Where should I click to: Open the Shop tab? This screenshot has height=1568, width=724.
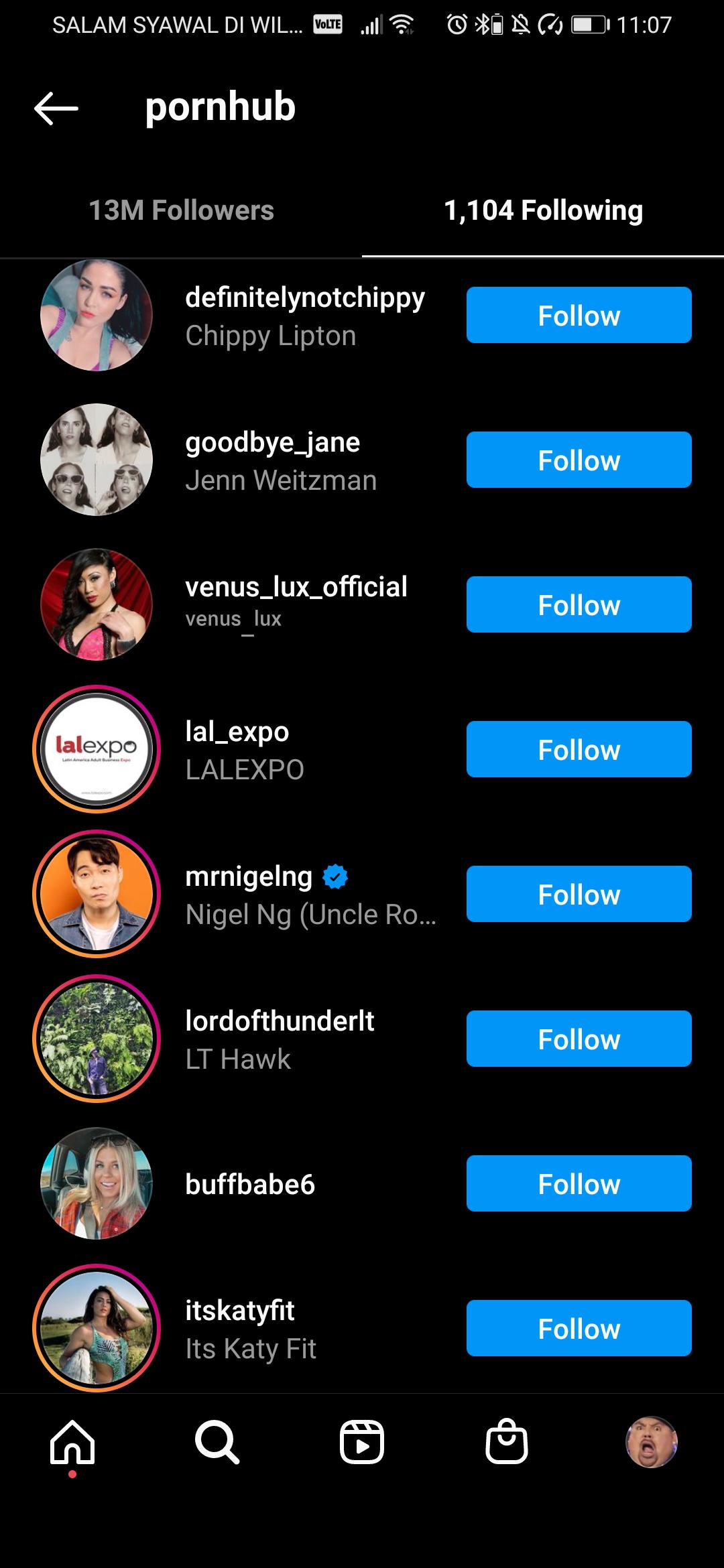[x=507, y=1442]
